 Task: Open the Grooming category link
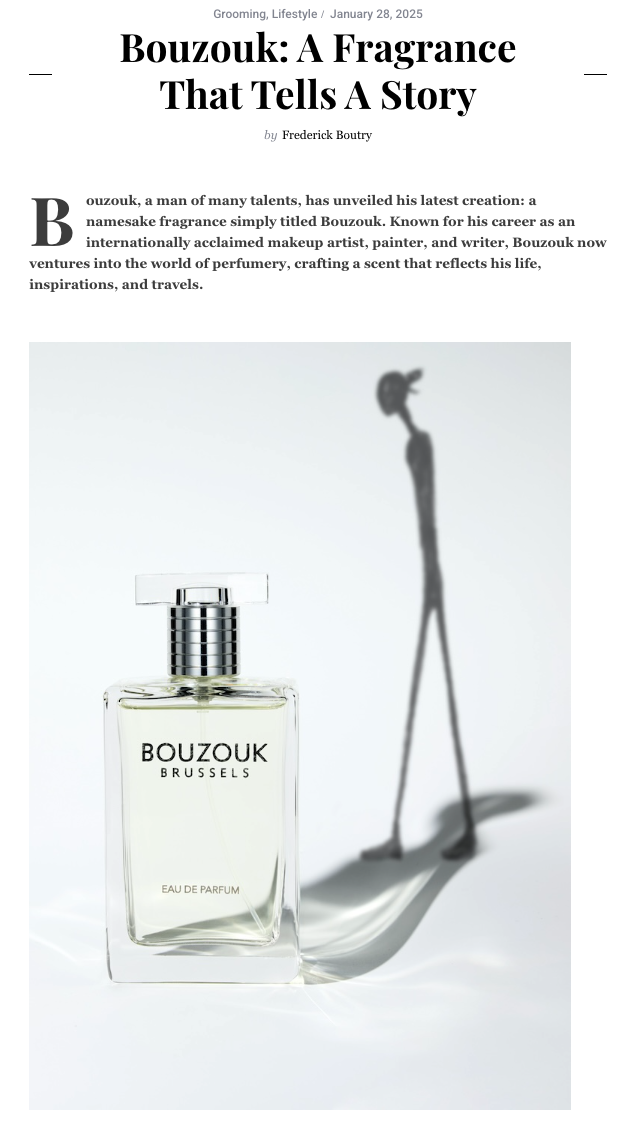click(x=239, y=14)
